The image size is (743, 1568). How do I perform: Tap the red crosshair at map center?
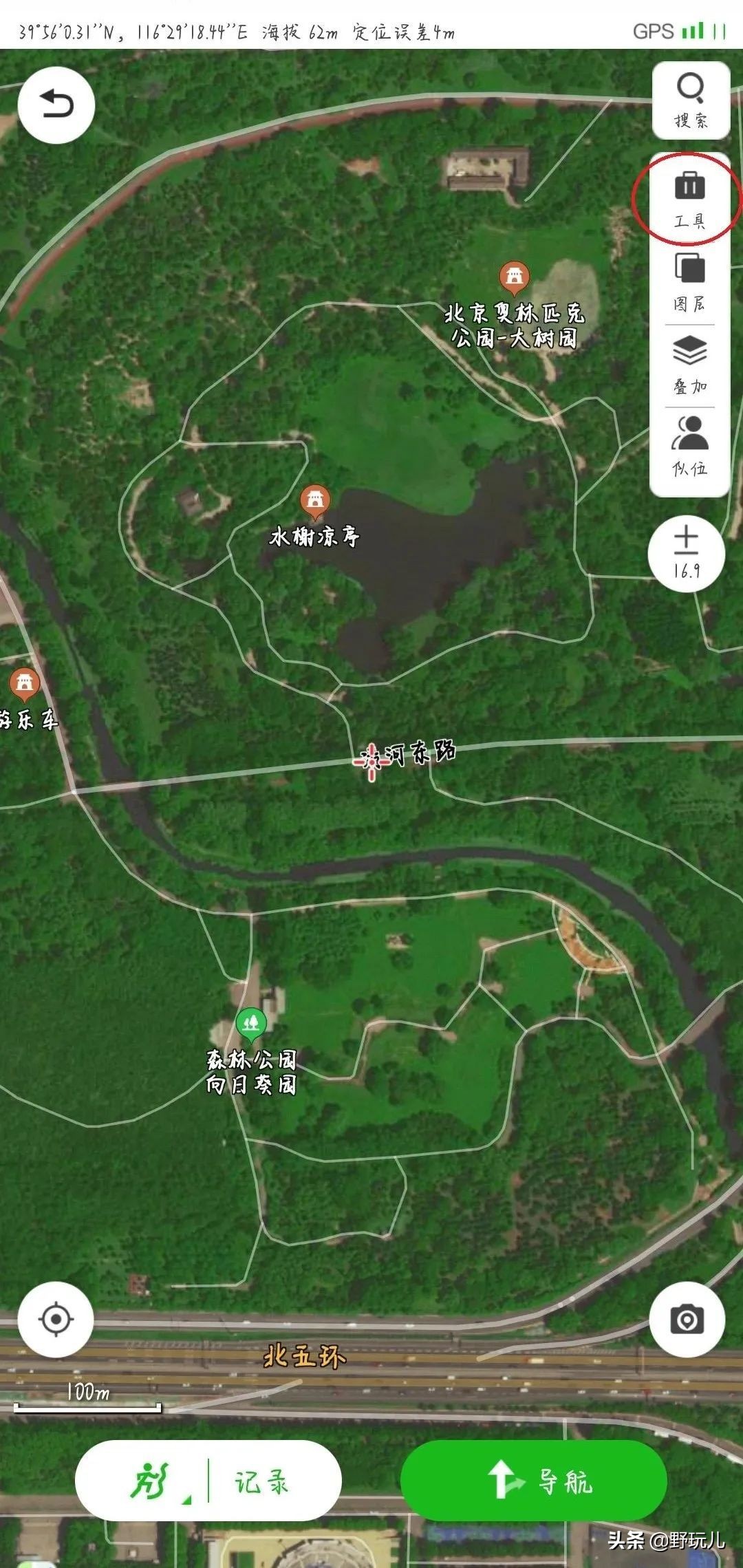click(372, 762)
